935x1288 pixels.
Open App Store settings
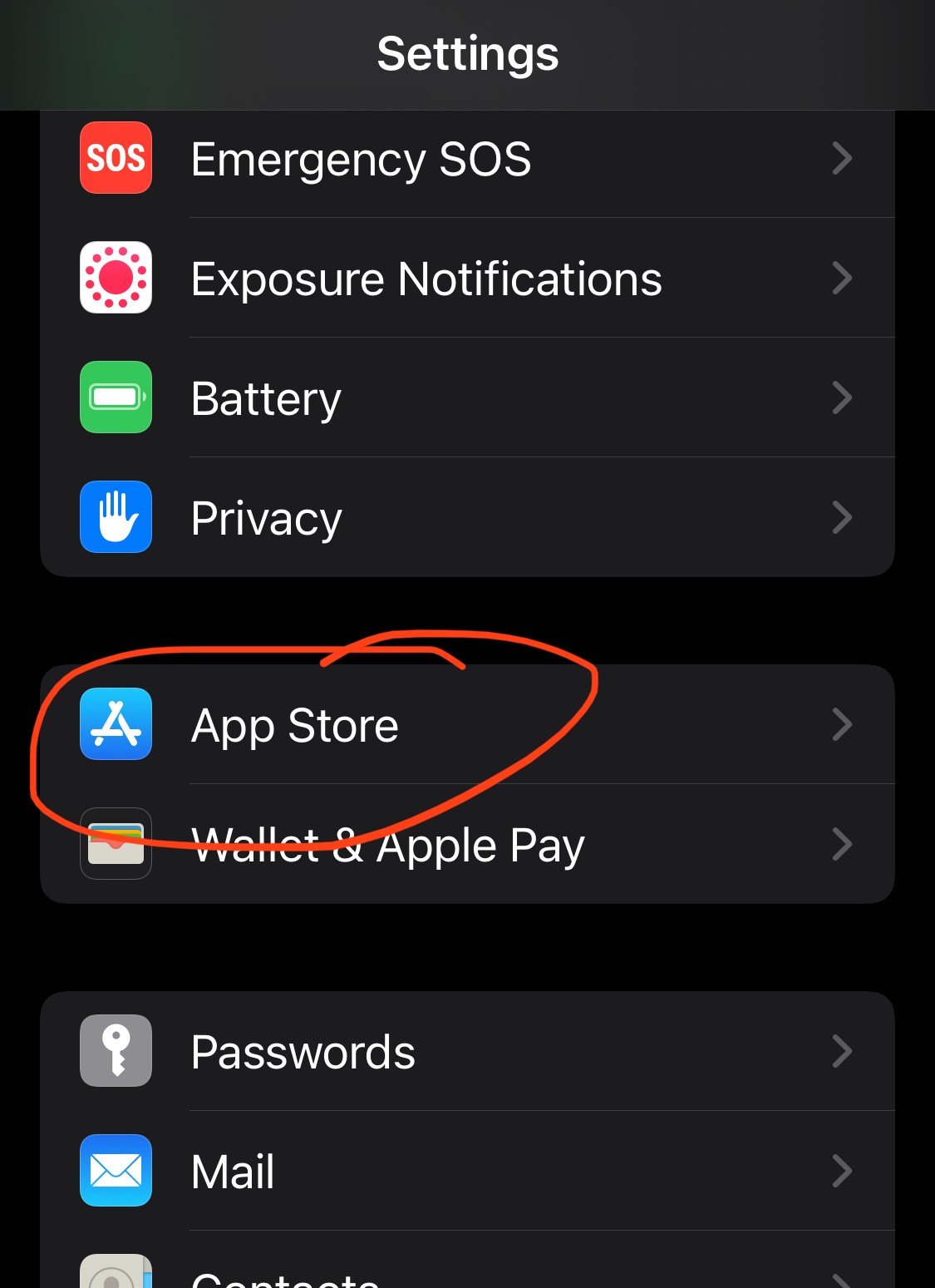tap(465, 725)
